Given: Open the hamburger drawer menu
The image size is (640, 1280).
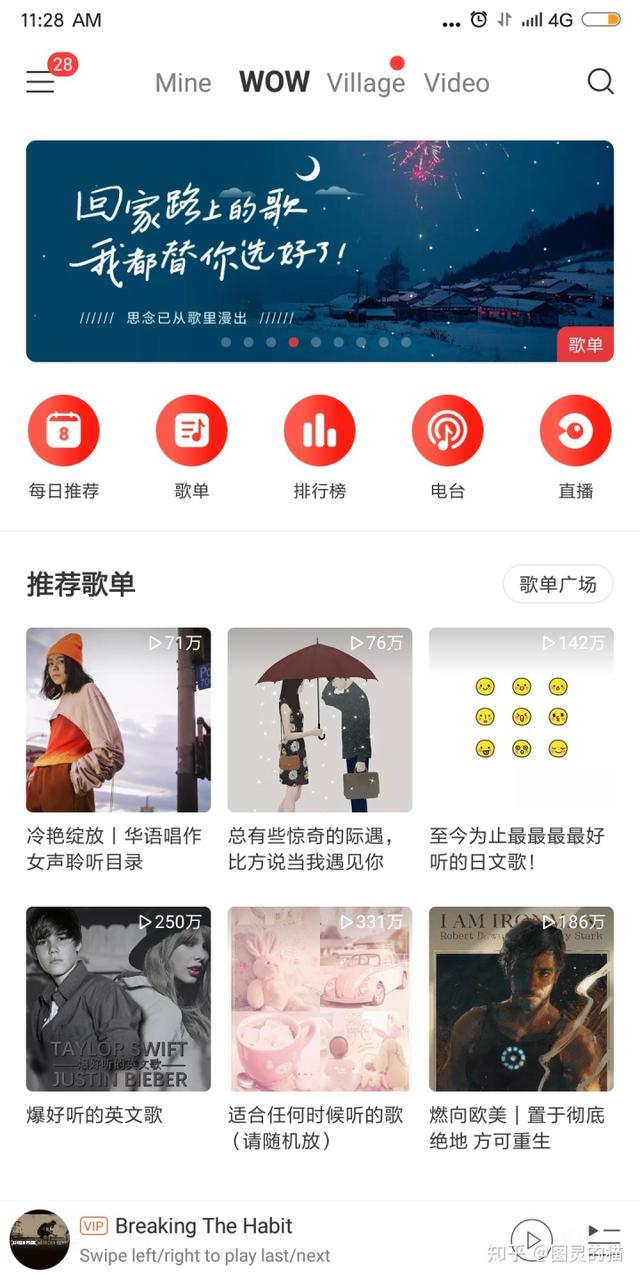Looking at the screenshot, I should 40,82.
